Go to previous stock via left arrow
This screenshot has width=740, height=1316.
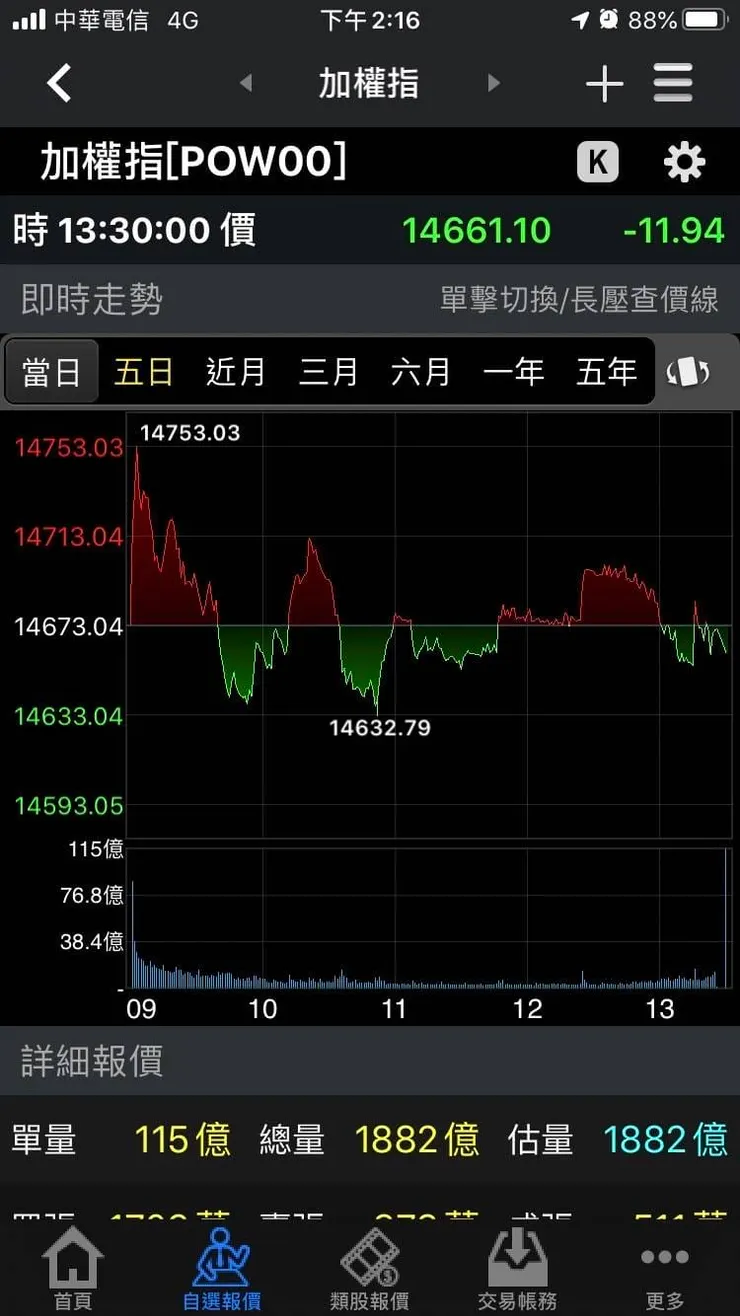pos(246,84)
